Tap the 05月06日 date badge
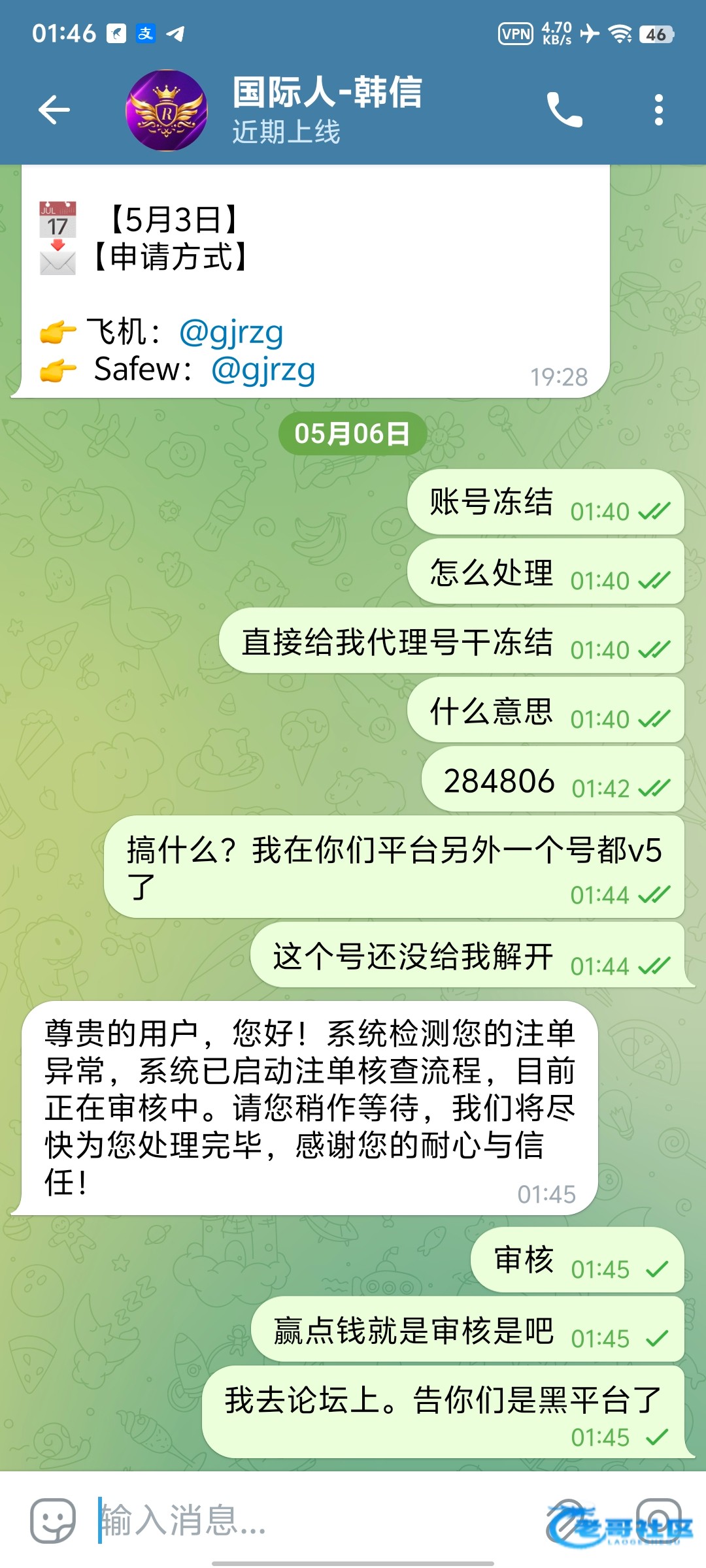The width and height of the screenshot is (706, 1568). [352, 434]
